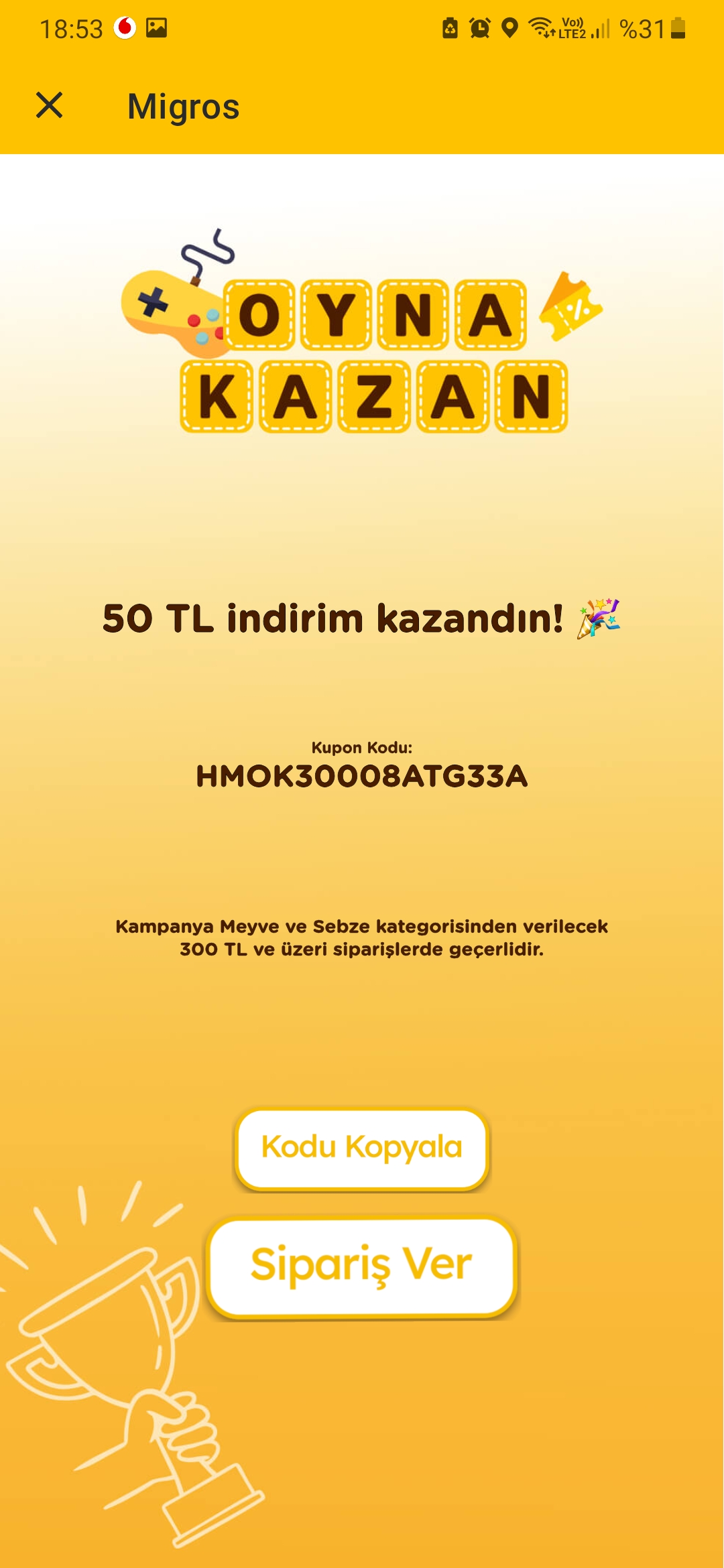724x1568 pixels.
Task: Tap Sipariş Ver to place an order
Action: [x=362, y=1266]
